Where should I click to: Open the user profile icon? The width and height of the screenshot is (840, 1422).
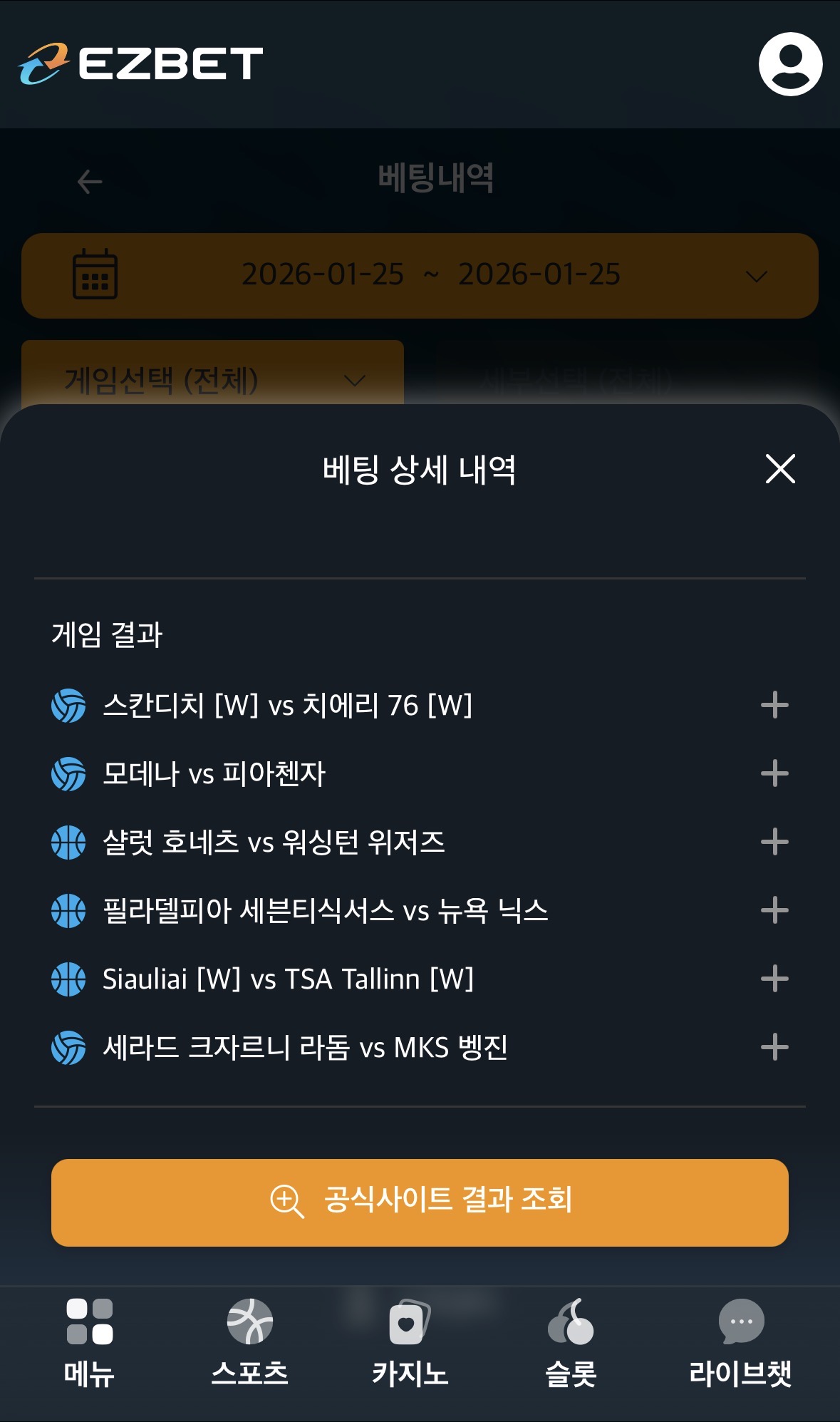(x=790, y=64)
